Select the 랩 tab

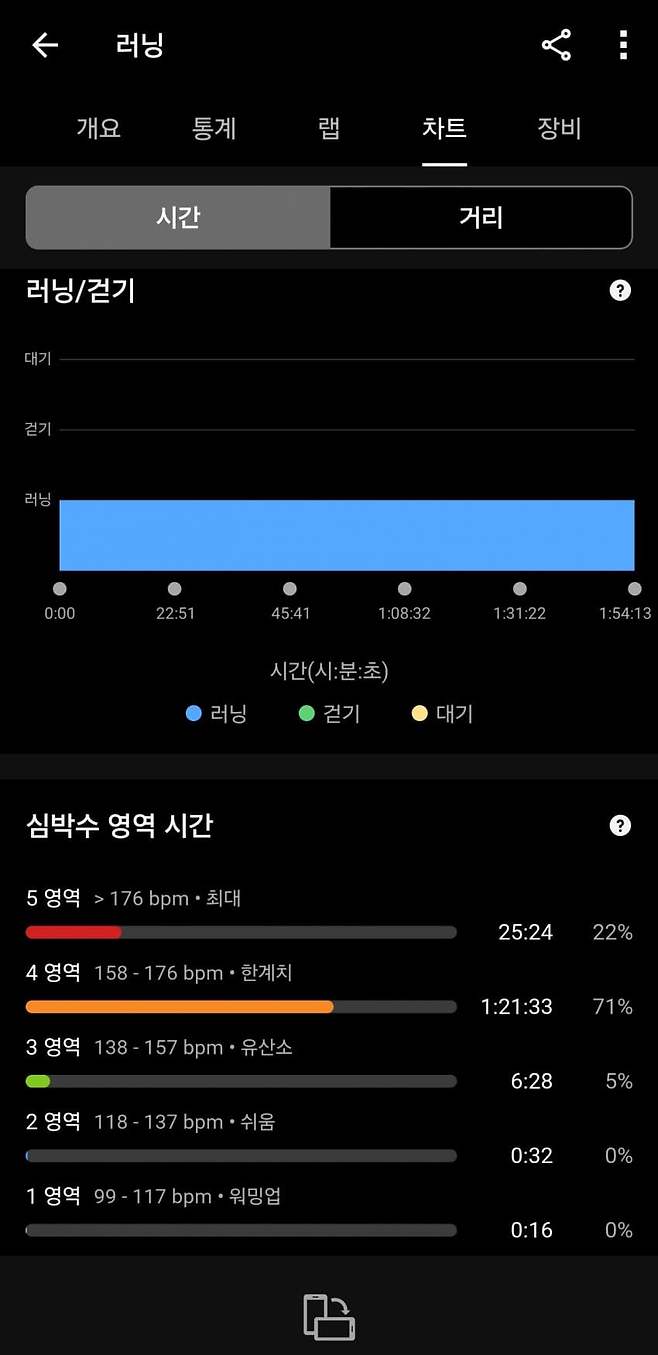(x=330, y=129)
